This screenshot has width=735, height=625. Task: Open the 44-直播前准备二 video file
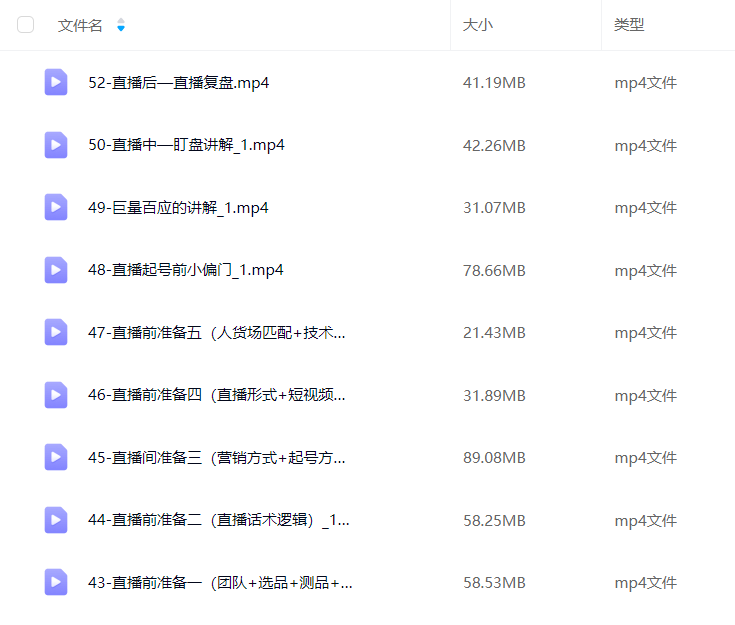218,520
